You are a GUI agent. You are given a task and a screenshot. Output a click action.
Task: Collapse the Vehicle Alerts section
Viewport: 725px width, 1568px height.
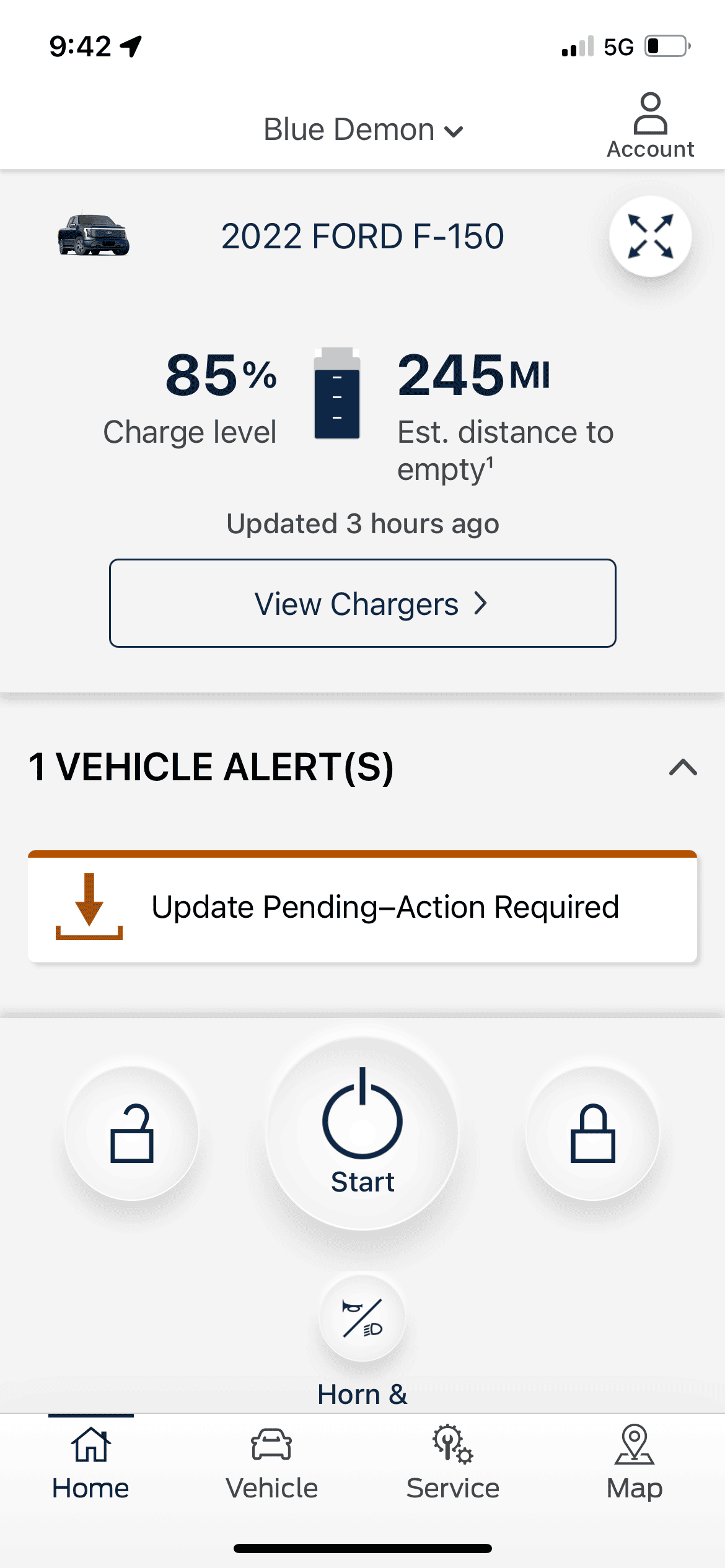(x=683, y=767)
